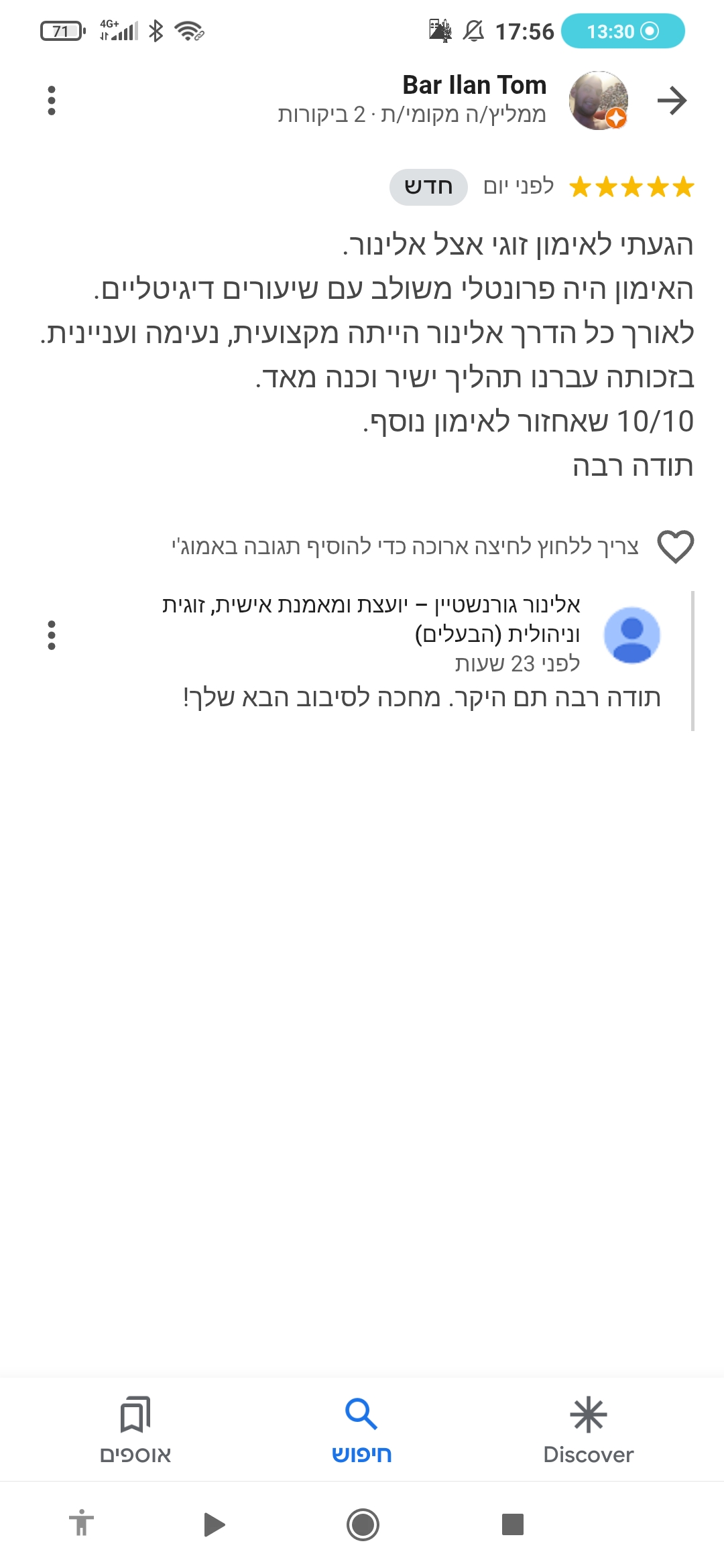724x1568 pixels.
Task: Open Bar Ilan Tom's profile picture
Action: click(599, 101)
